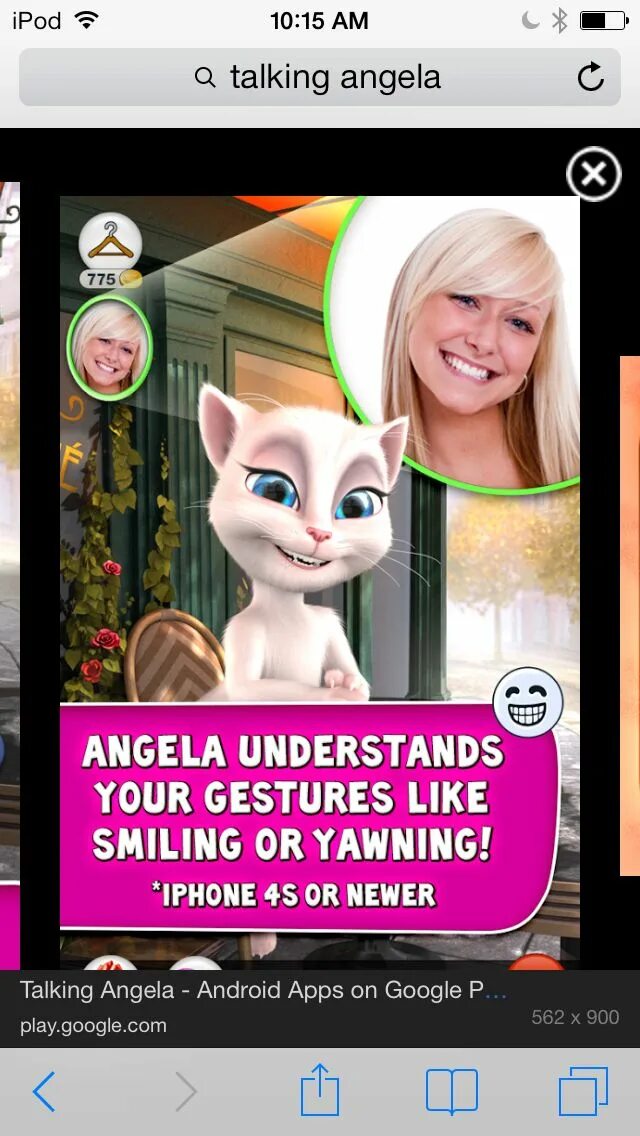This screenshot has height=1136, width=640.
Task: Open the Talking Angela Google Play link
Action: (263, 990)
